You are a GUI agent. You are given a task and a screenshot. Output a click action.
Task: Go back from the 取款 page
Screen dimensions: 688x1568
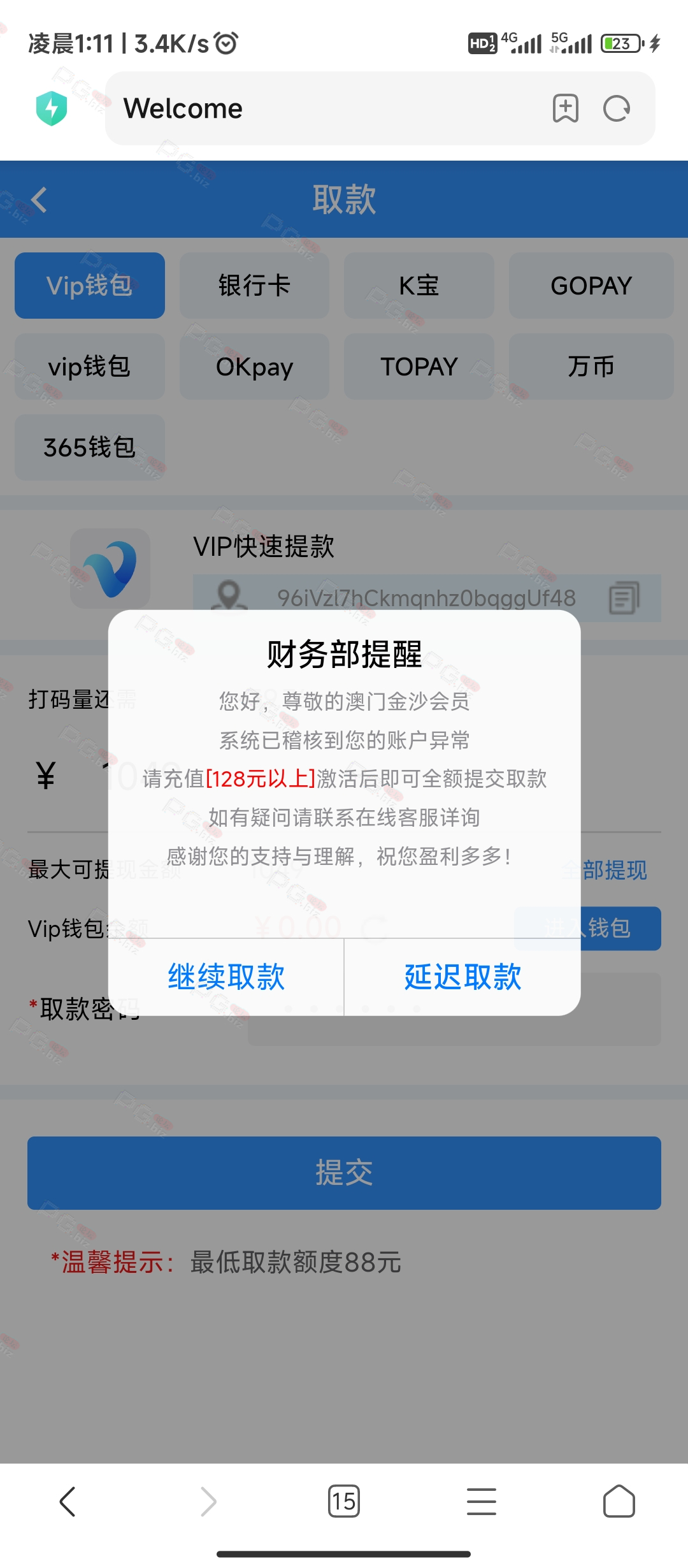click(x=39, y=200)
